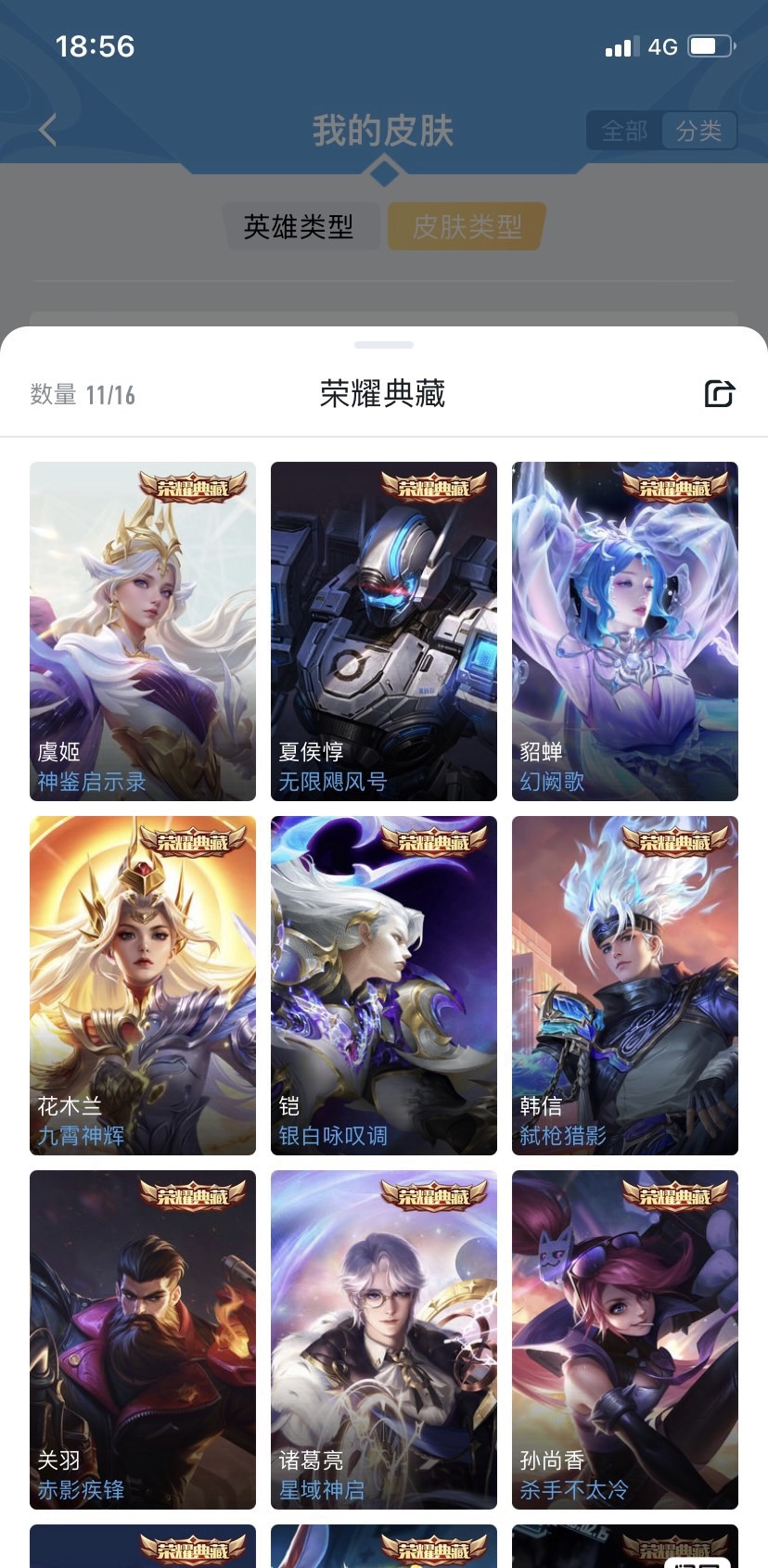
Task: Open 孙尚香 杀手不太冷 skin tile
Action: [625, 1339]
